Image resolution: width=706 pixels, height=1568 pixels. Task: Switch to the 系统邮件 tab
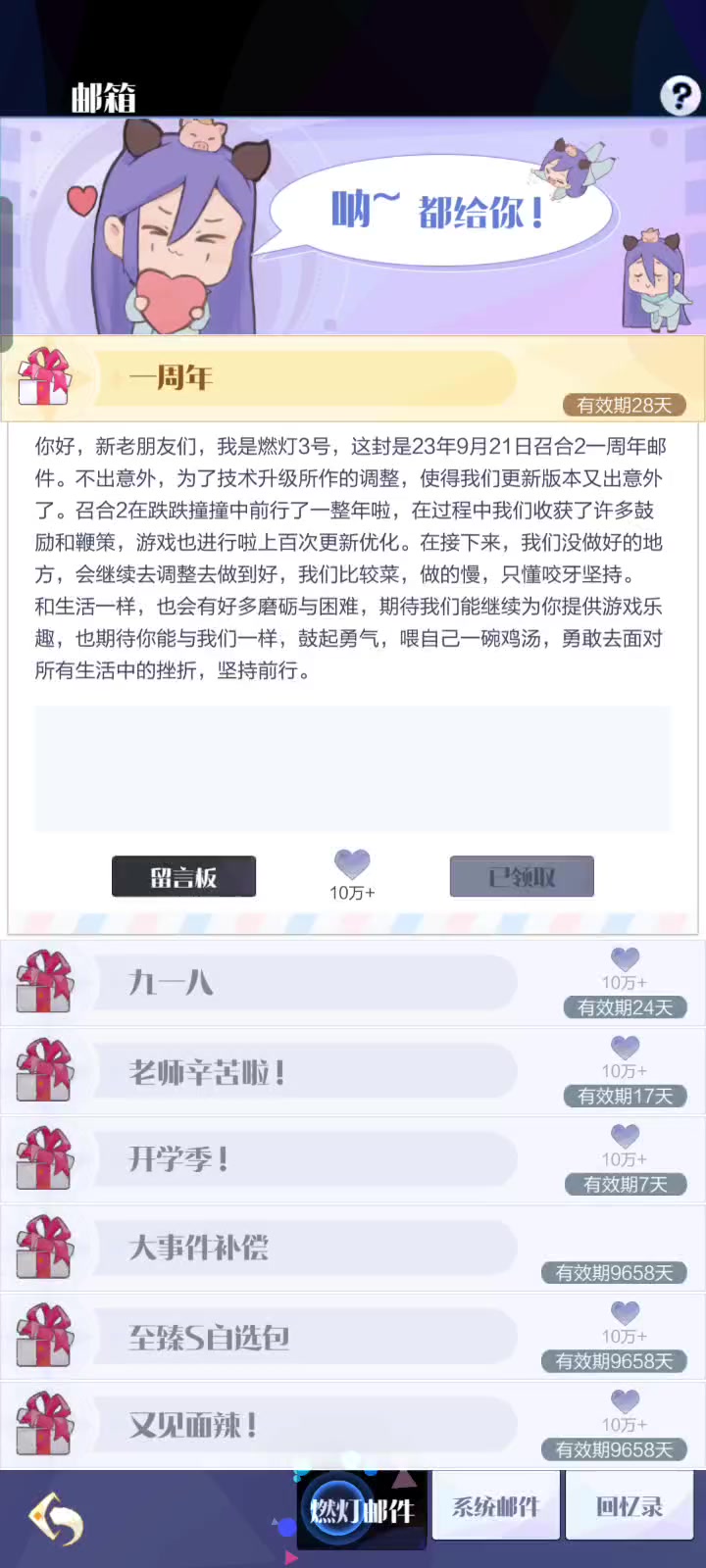[495, 1506]
